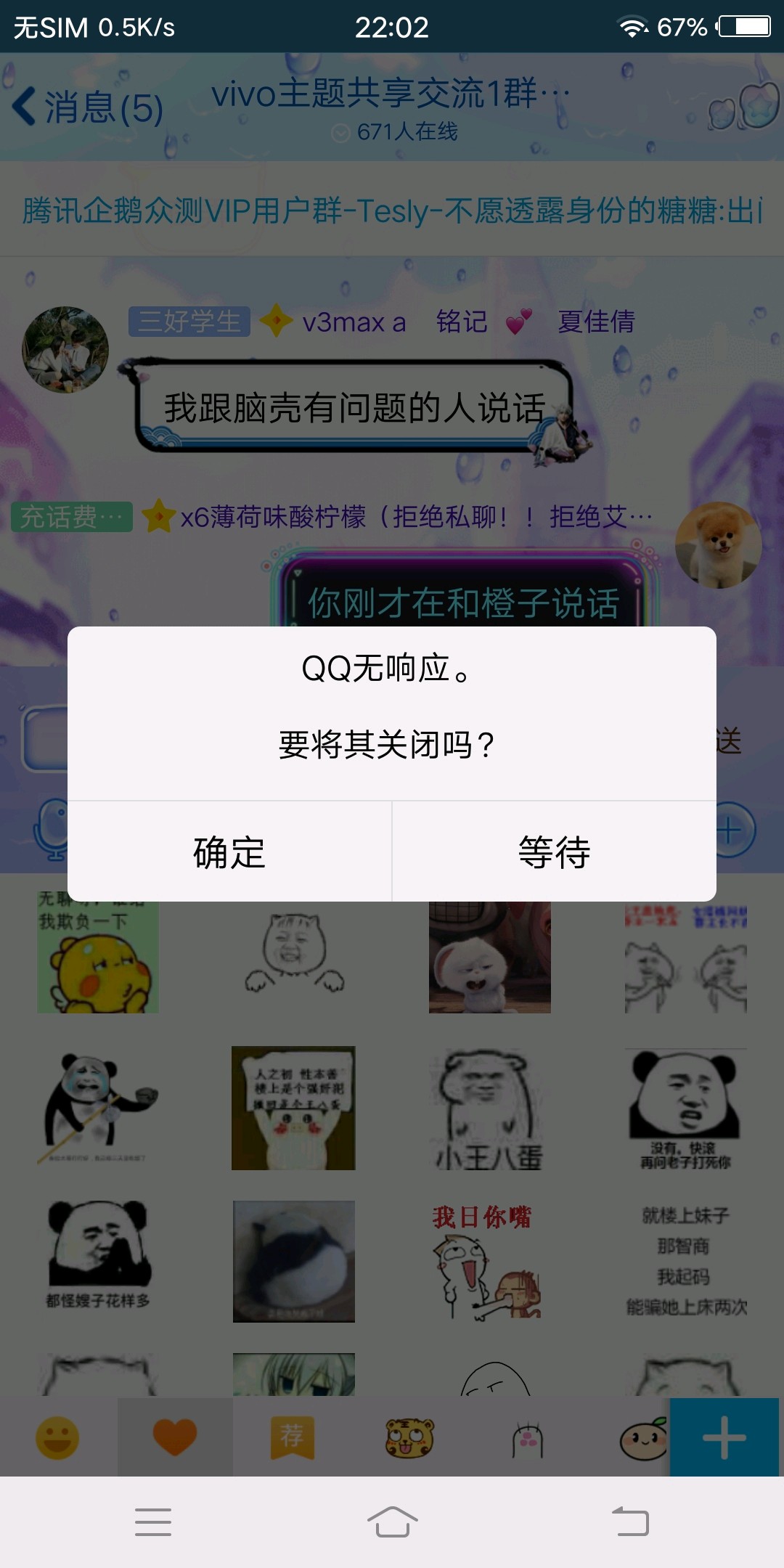
Task: Tap 确定 to close QQ
Action: click(229, 852)
